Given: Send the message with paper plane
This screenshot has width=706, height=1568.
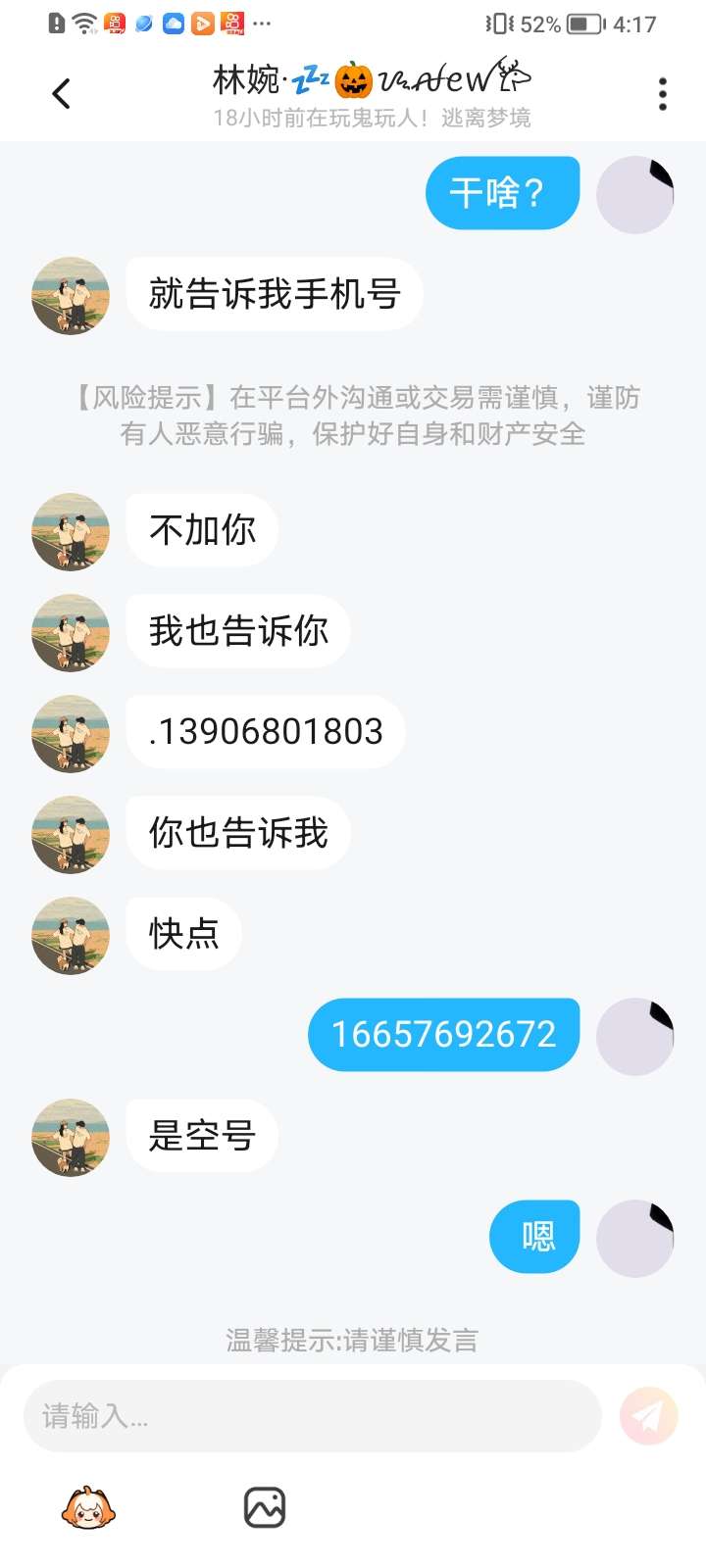Looking at the screenshot, I should coord(648,1416).
